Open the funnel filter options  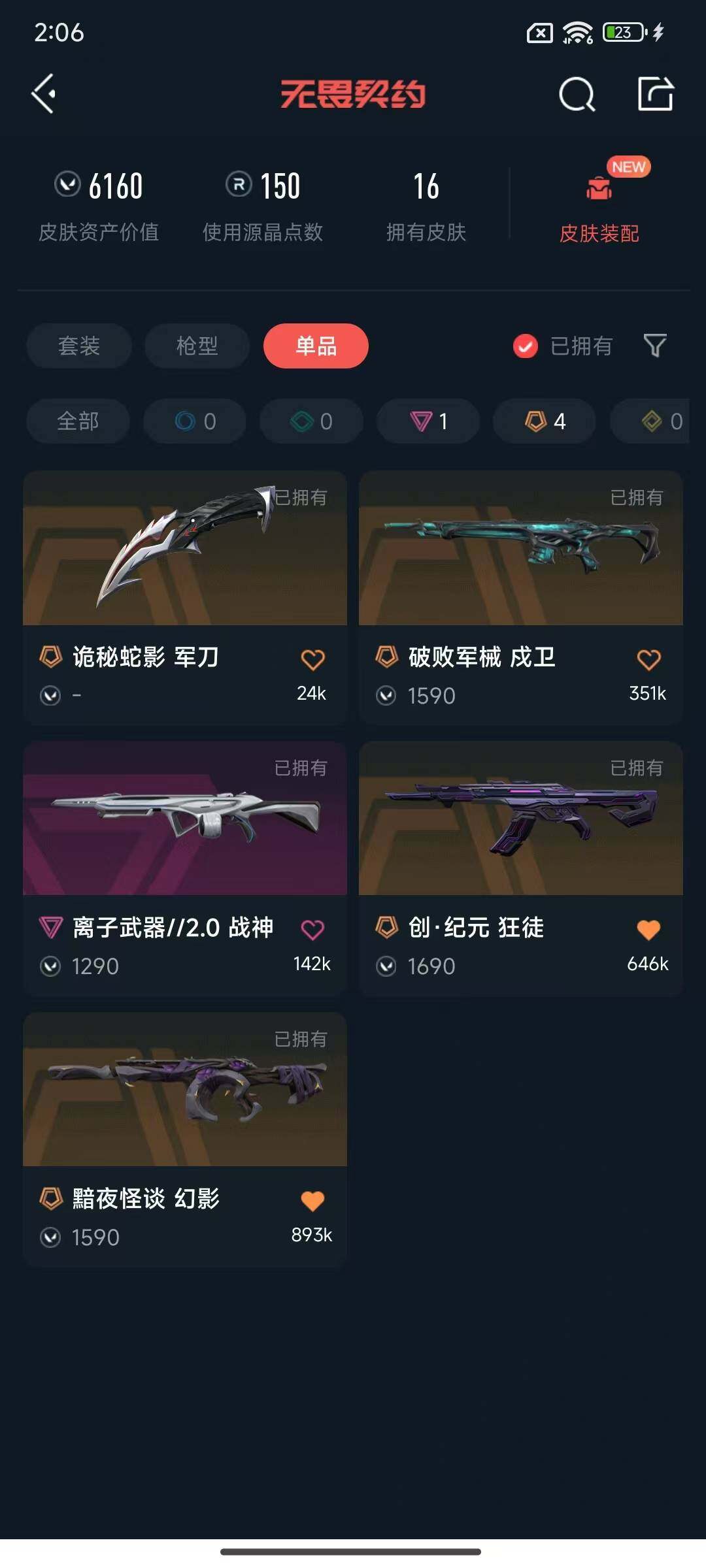coord(655,346)
